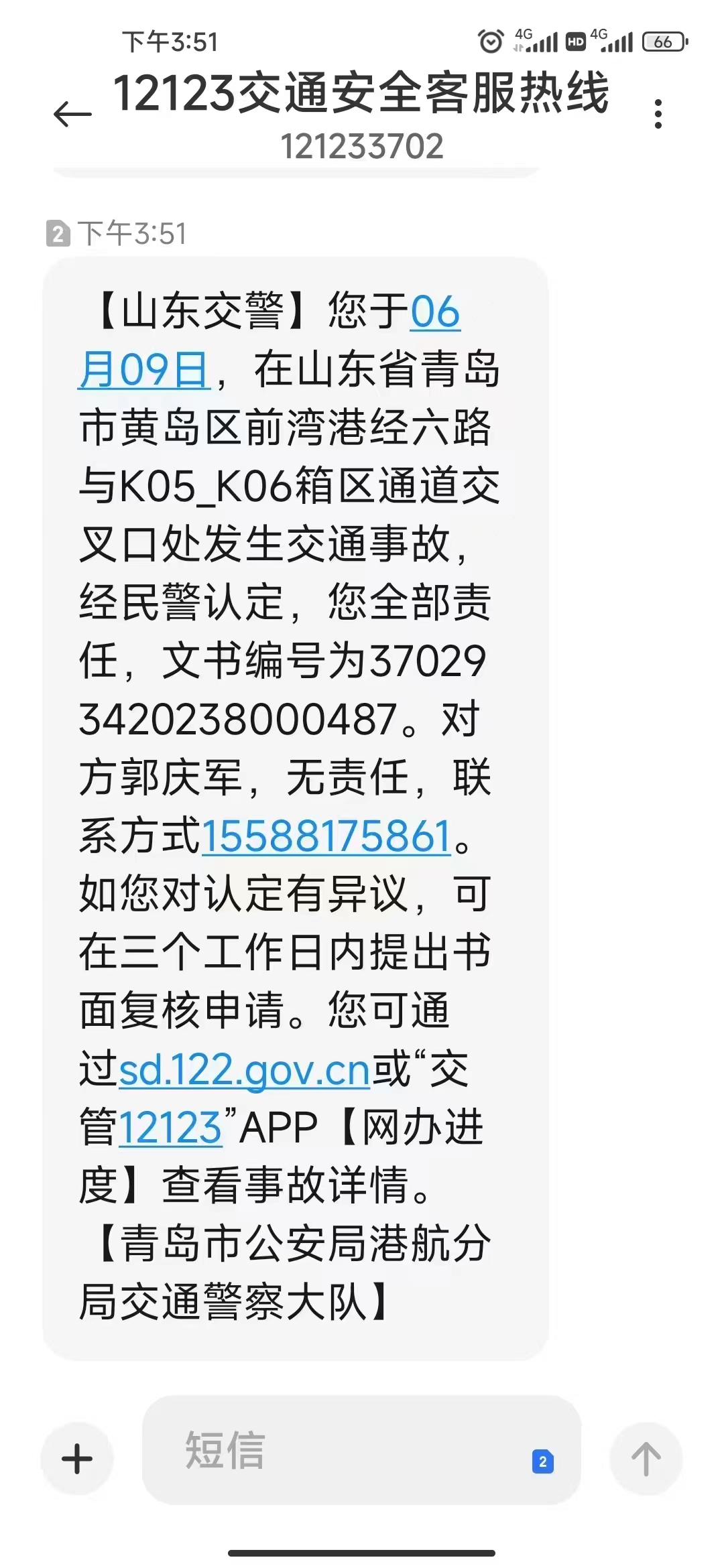Image resolution: width=724 pixels, height=1568 pixels.
Task: Open the three-dot overflow menu
Action: [x=658, y=114]
